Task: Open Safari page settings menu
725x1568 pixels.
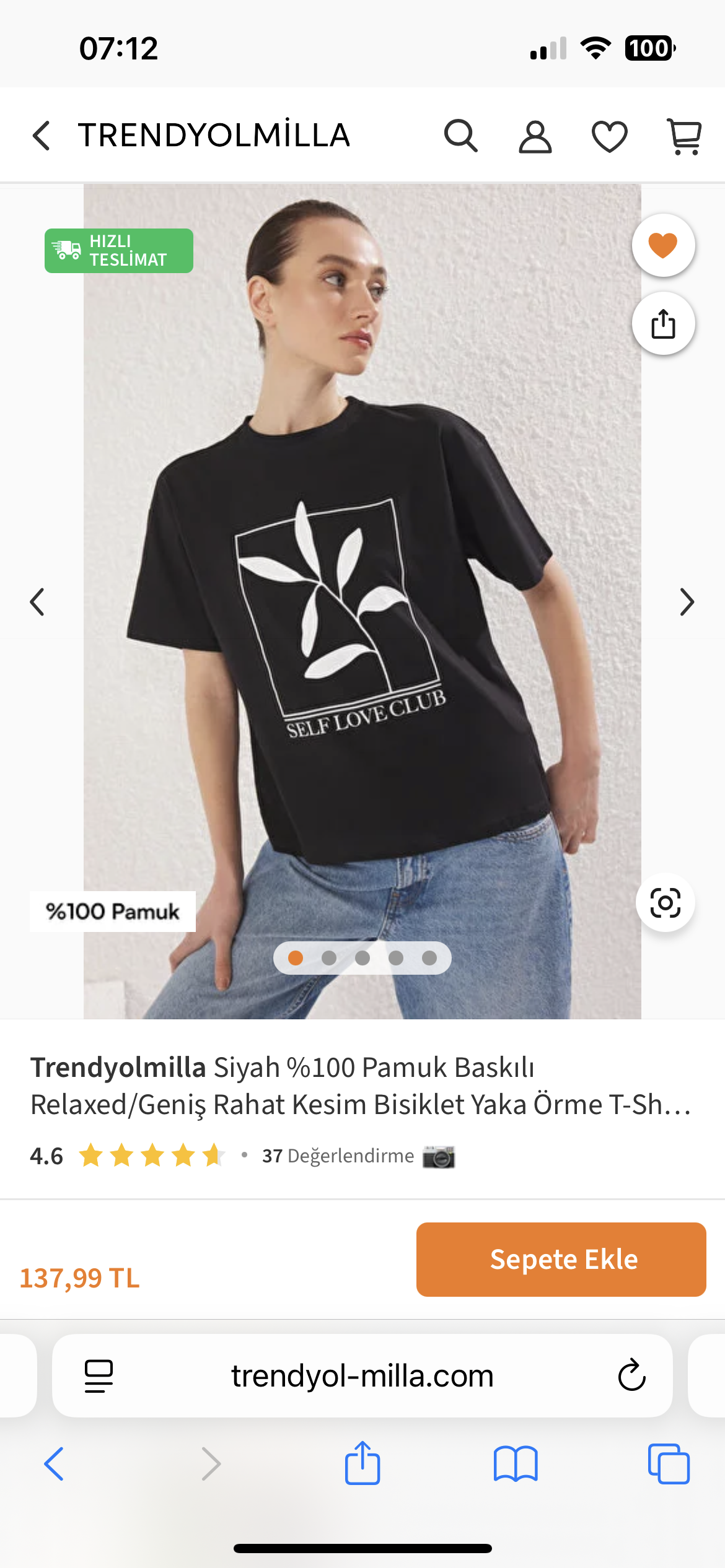Action: (x=99, y=1375)
